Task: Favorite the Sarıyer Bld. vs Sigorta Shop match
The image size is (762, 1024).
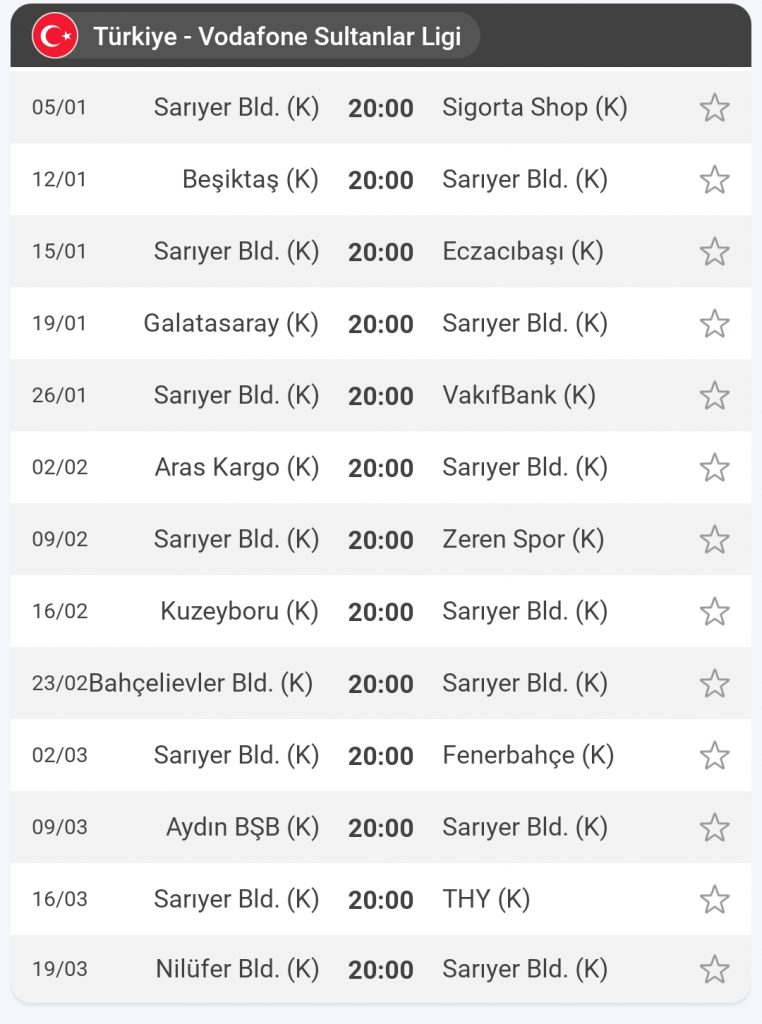Action: tap(714, 108)
